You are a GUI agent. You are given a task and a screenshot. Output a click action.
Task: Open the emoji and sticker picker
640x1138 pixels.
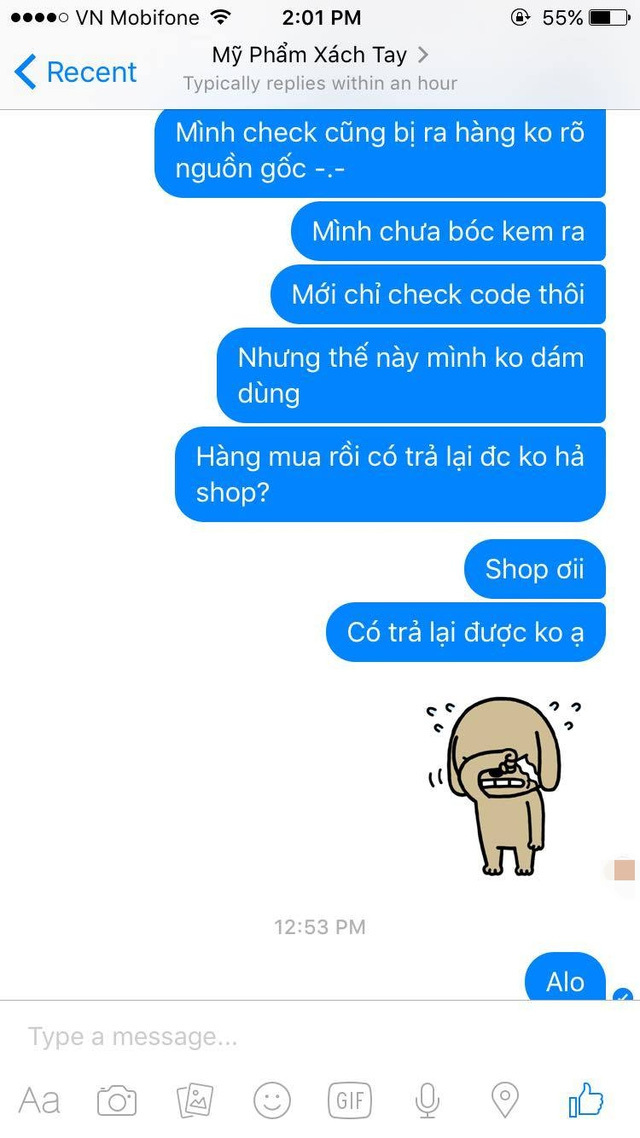[271, 1101]
